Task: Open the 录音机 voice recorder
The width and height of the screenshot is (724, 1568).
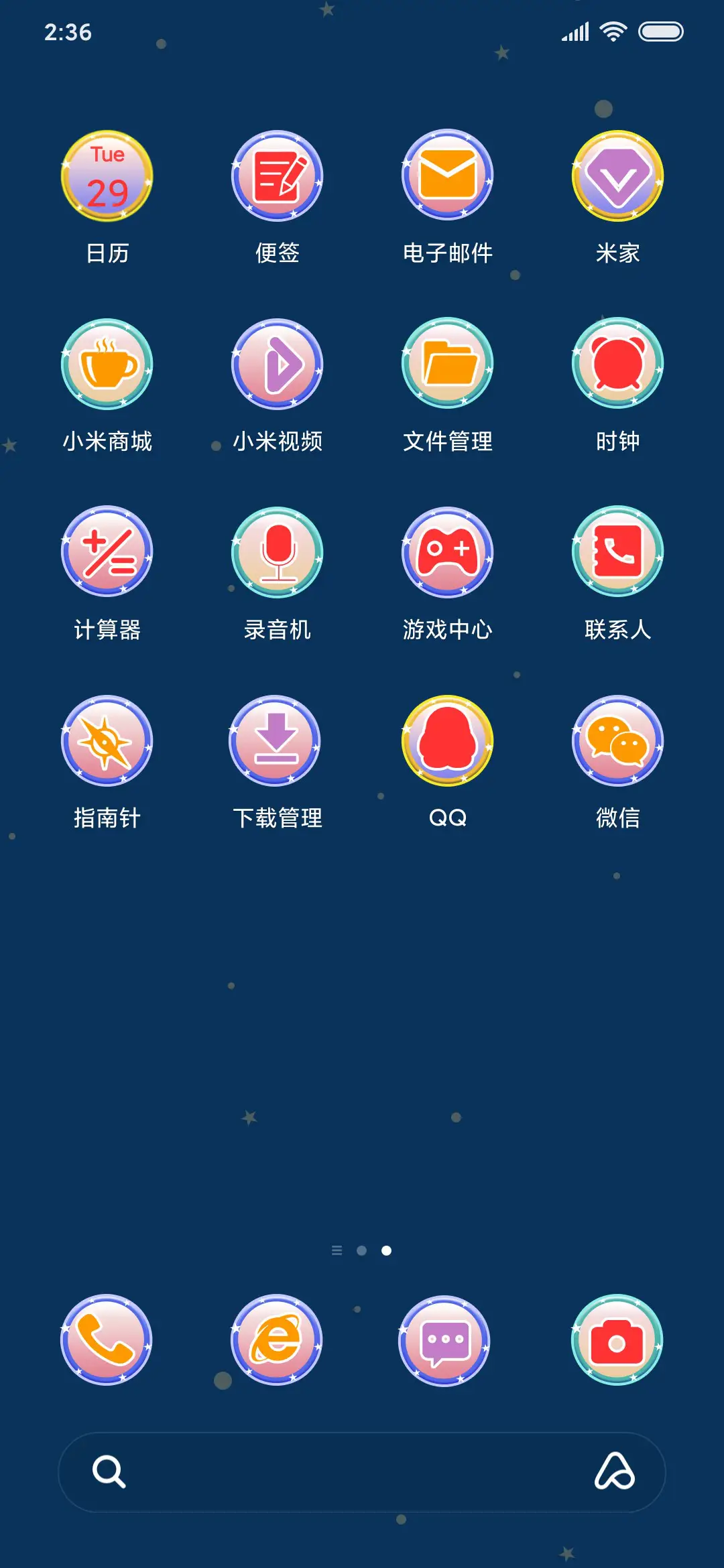Action: tap(278, 552)
